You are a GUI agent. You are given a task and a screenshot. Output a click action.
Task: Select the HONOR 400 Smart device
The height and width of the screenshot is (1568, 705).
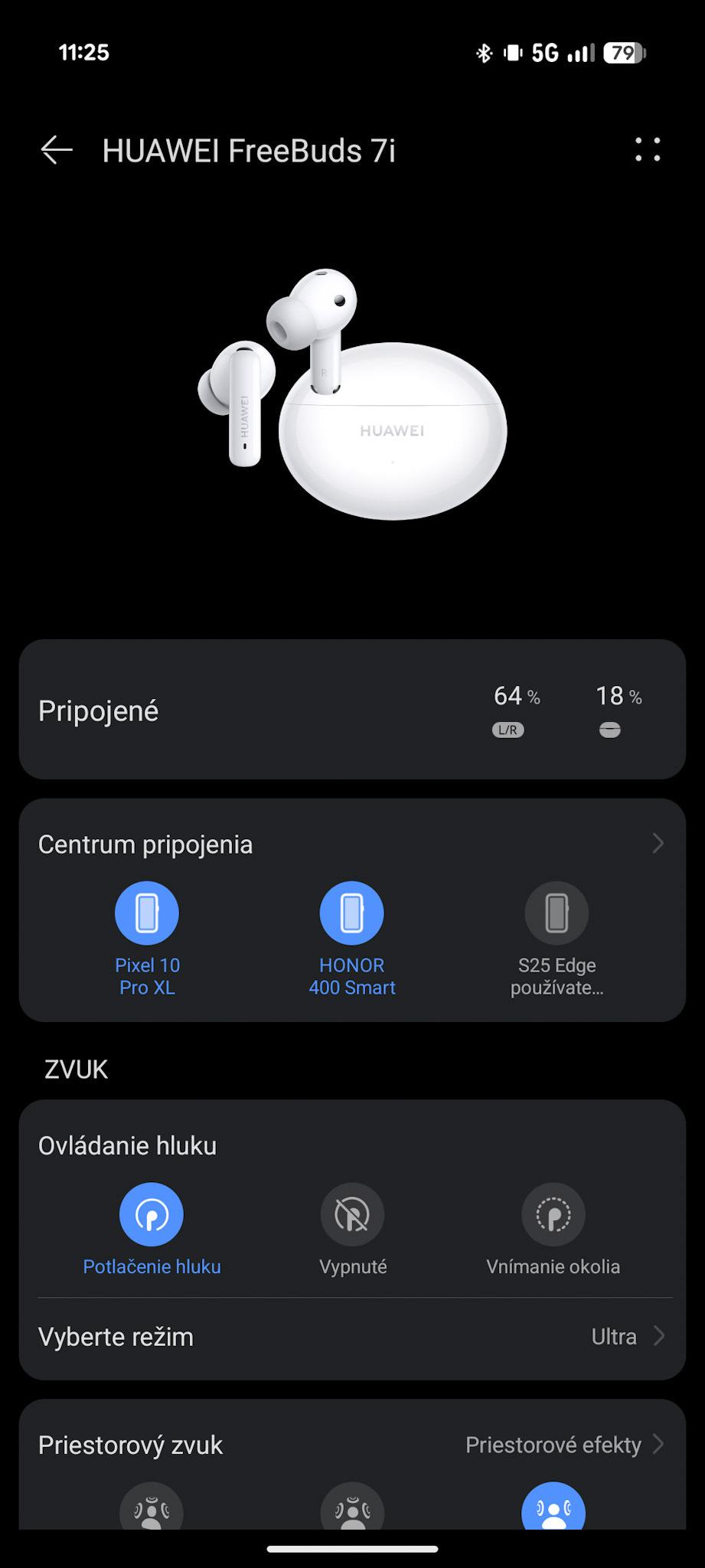(351, 913)
